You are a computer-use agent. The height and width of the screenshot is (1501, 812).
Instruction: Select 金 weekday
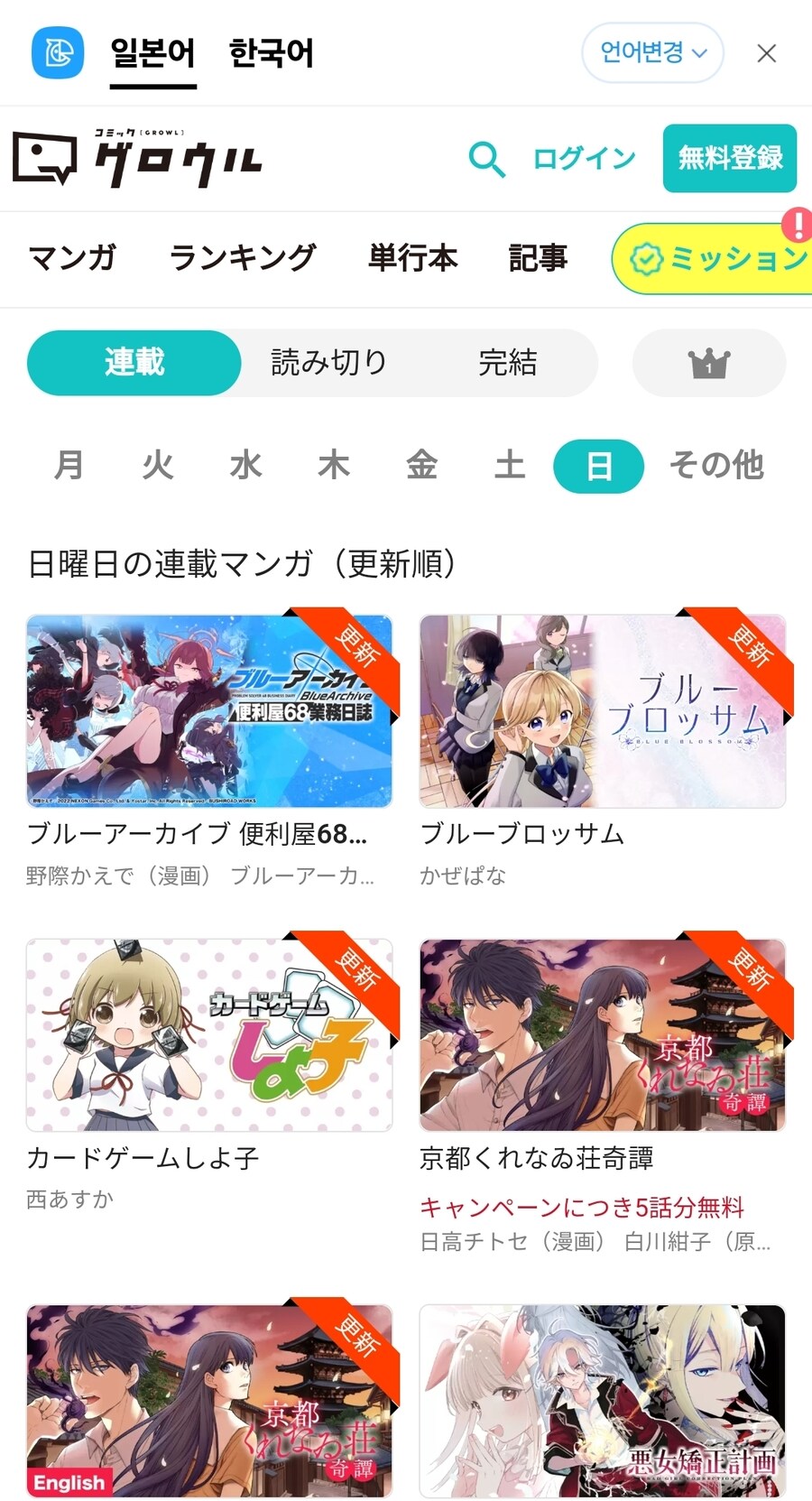tap(421, 466)
